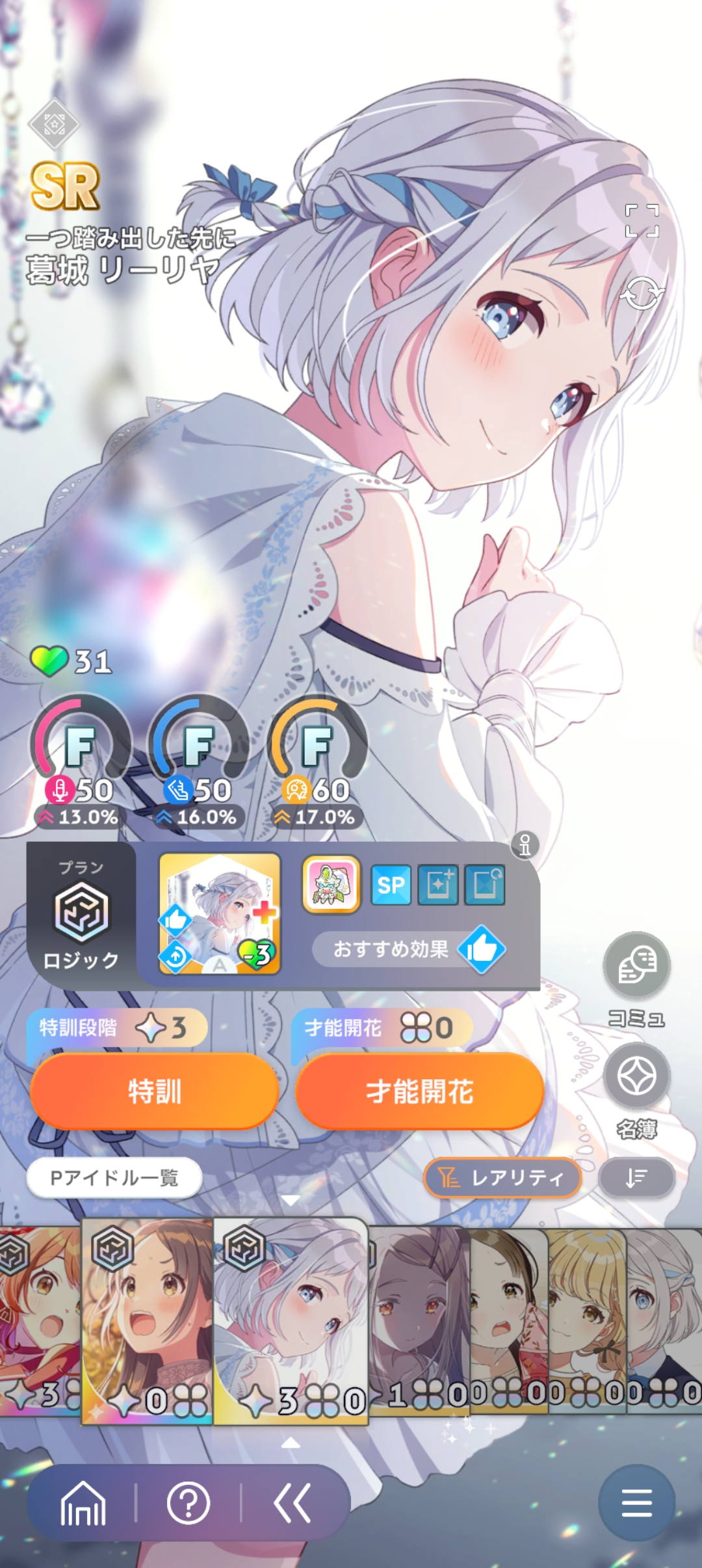This screenshot has height=1568, width=702.
Task: Select the blonde idol card
Action: pos(586,1320)
